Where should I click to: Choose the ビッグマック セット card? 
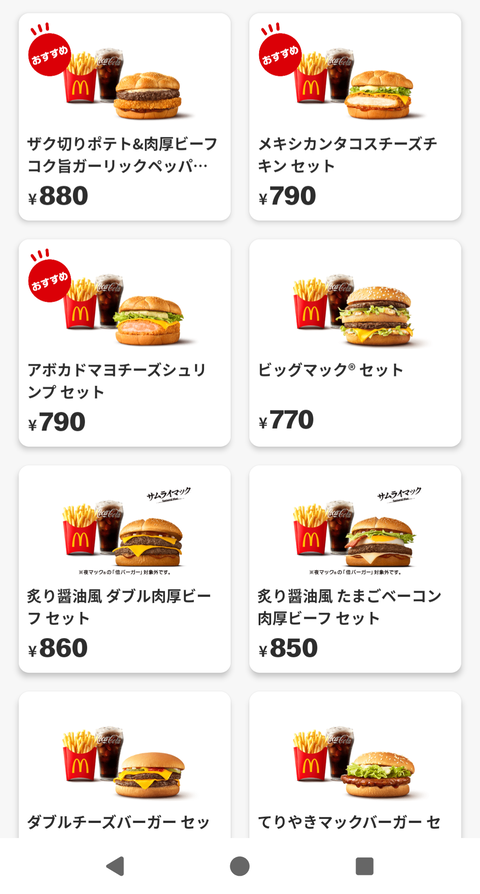[x=355, y=343]
